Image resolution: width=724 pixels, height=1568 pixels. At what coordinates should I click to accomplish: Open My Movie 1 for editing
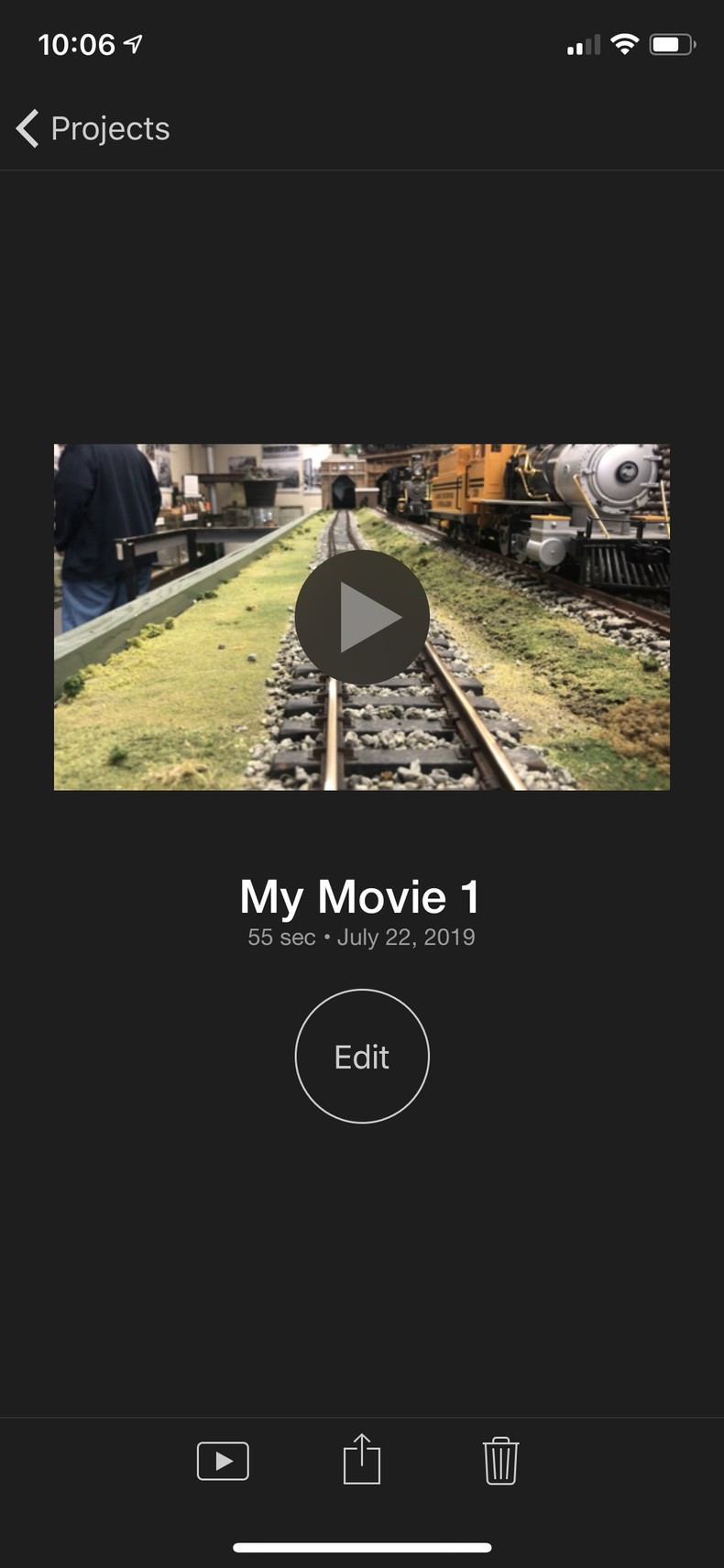click(362, 1056)
